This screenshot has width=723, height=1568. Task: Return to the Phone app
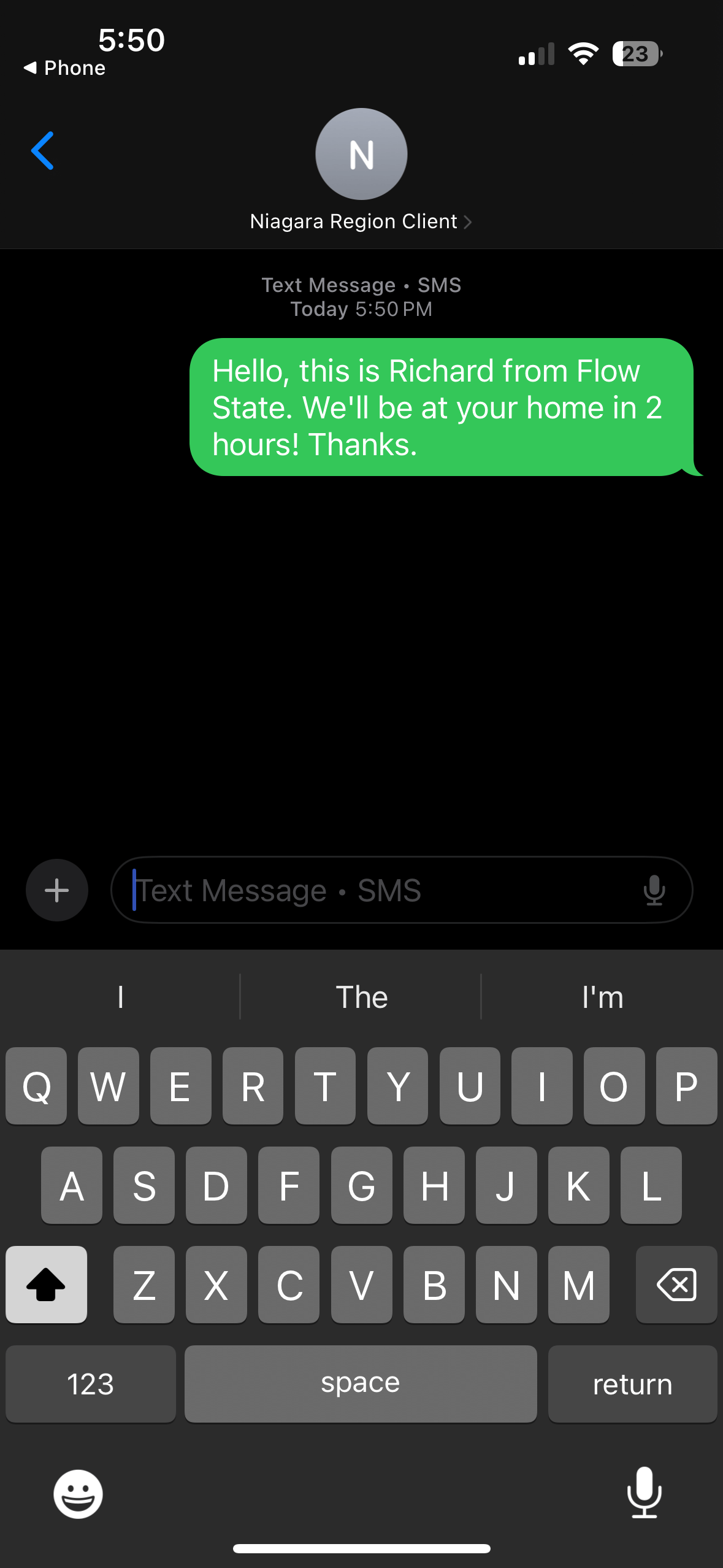pos(65,67)
